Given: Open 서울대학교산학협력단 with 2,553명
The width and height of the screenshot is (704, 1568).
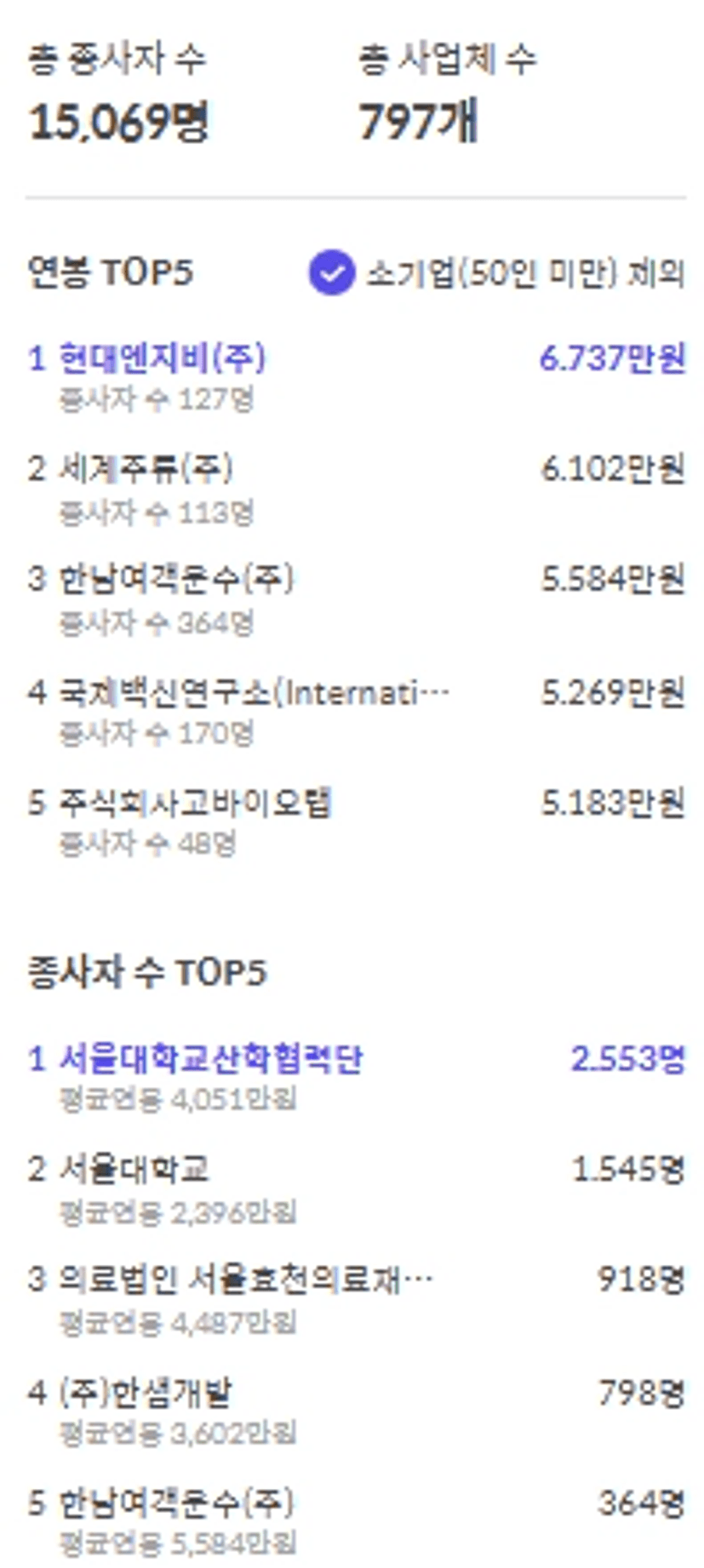Looking at the screenshot, I should pos(356,1078).
